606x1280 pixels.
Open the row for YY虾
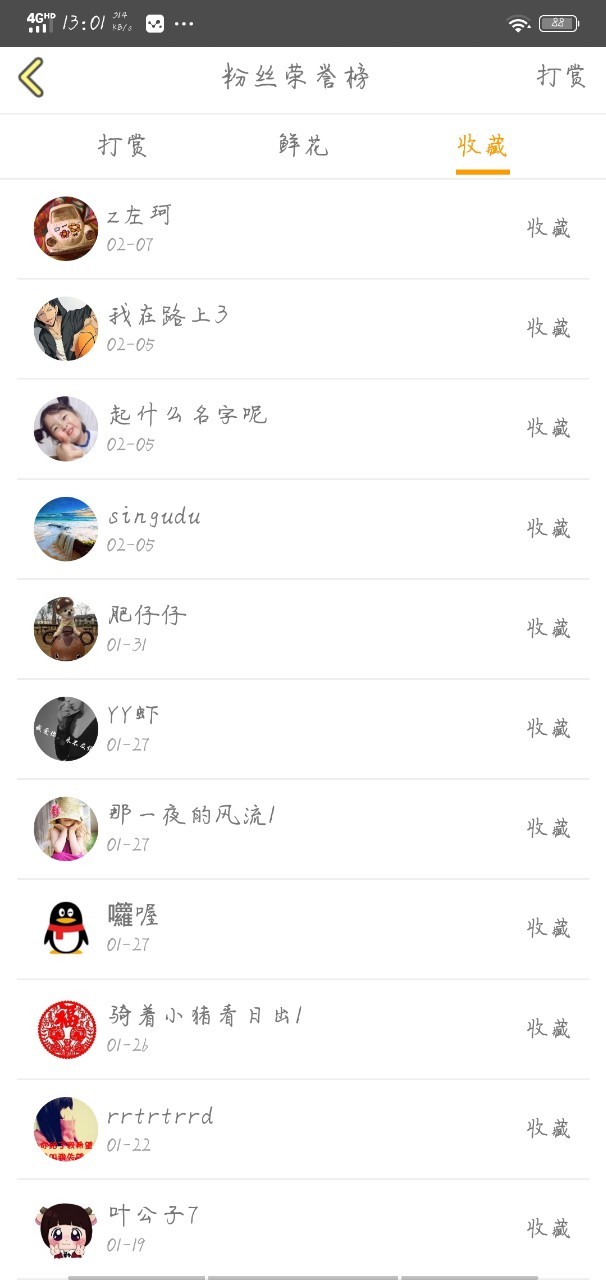[x=303, y=729]
